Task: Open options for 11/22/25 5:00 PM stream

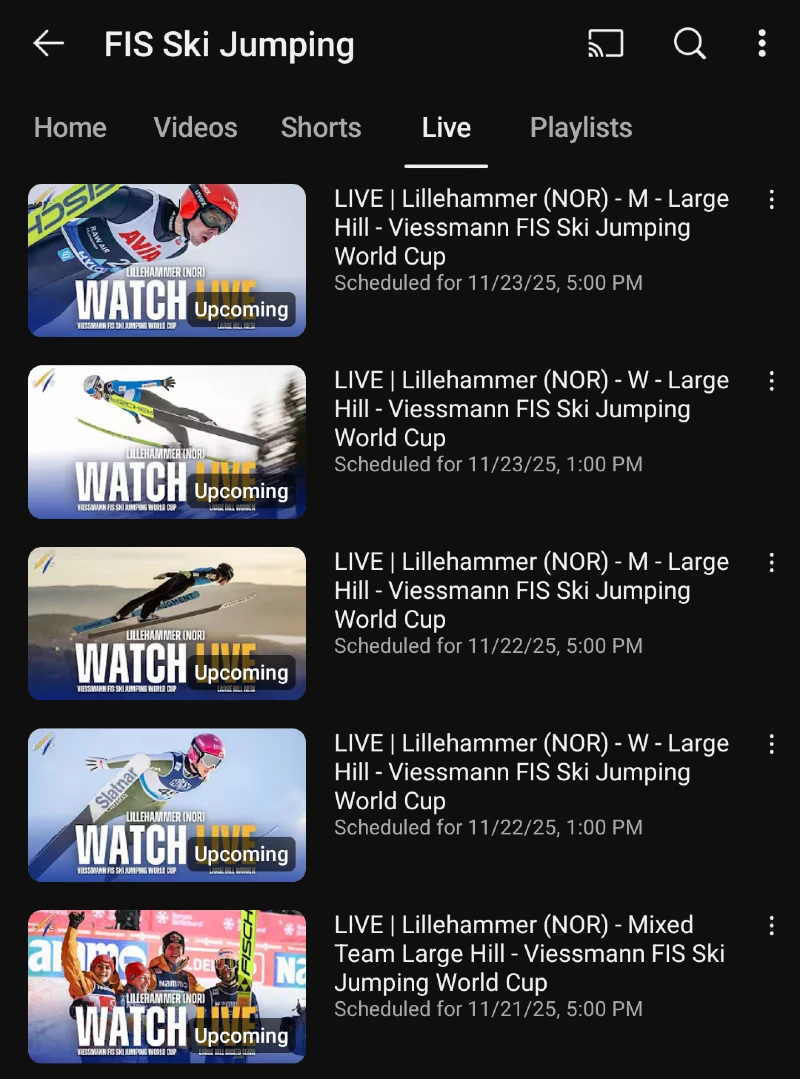Action: click(771, 563)
